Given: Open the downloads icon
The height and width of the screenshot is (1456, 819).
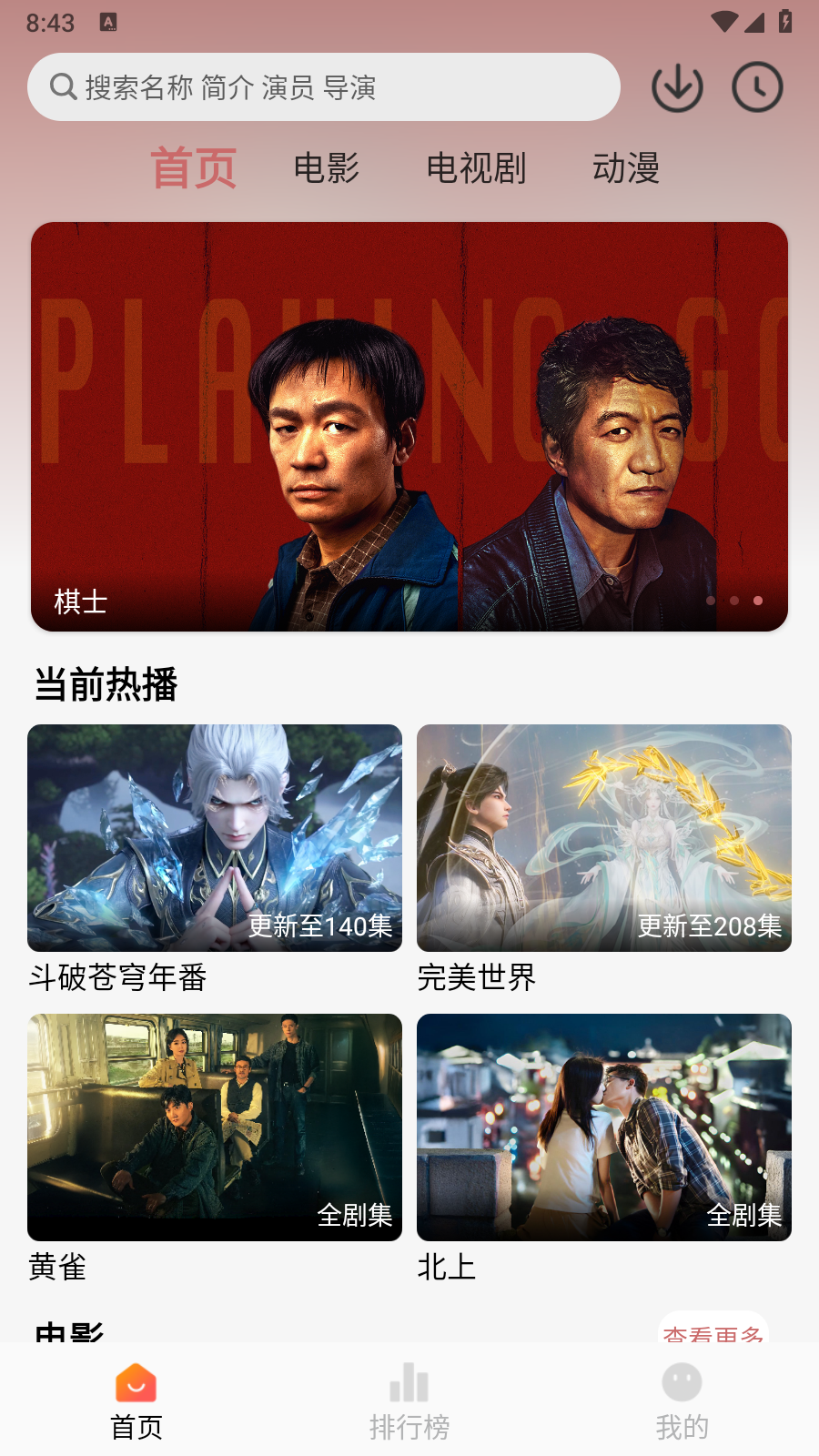Looking at the screenshot, I should (677, 87).
